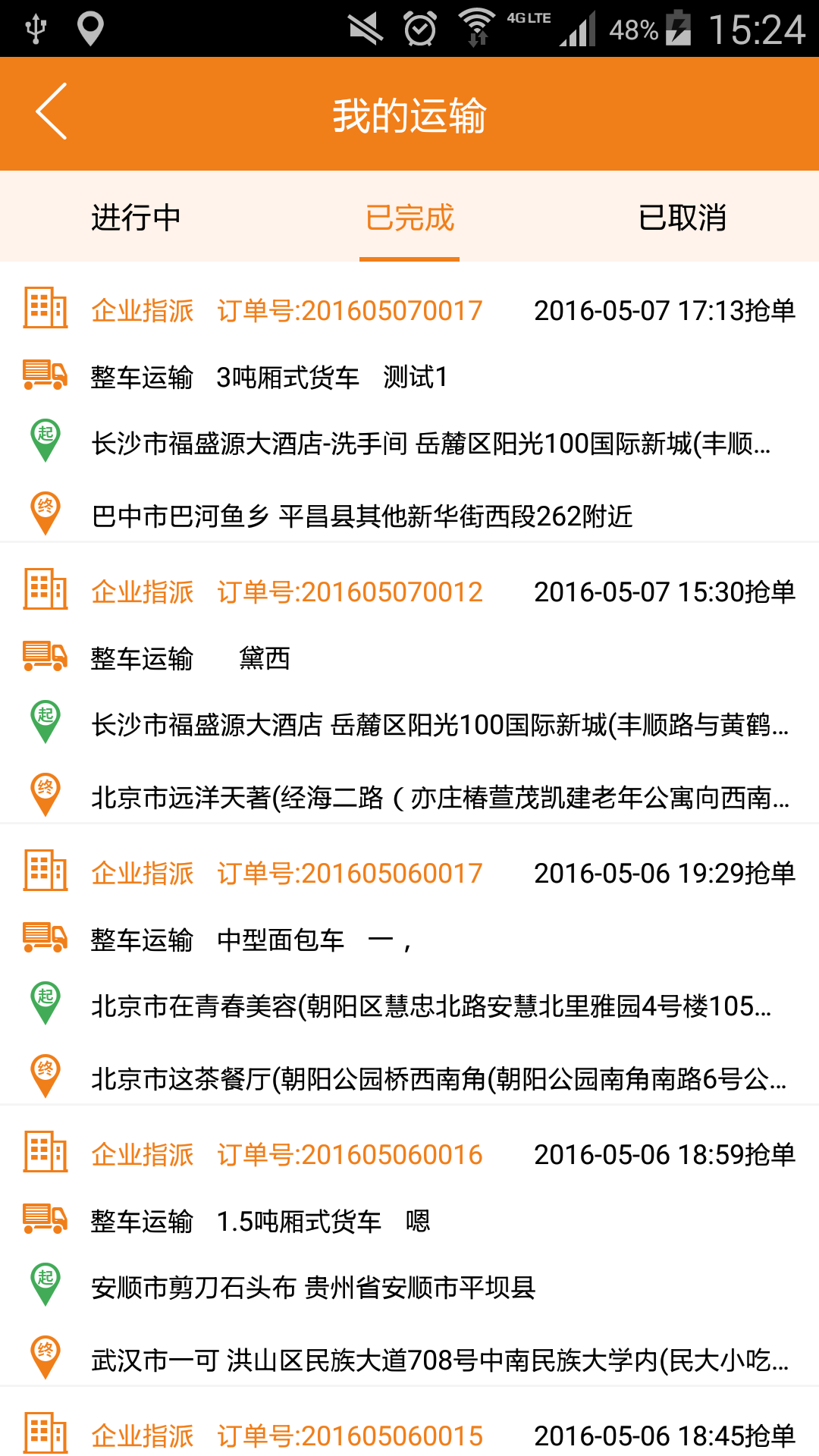The width and height of the screenshot is (819, 1456).
Task: Open order 201605060015
Action: pos(409,1423)
